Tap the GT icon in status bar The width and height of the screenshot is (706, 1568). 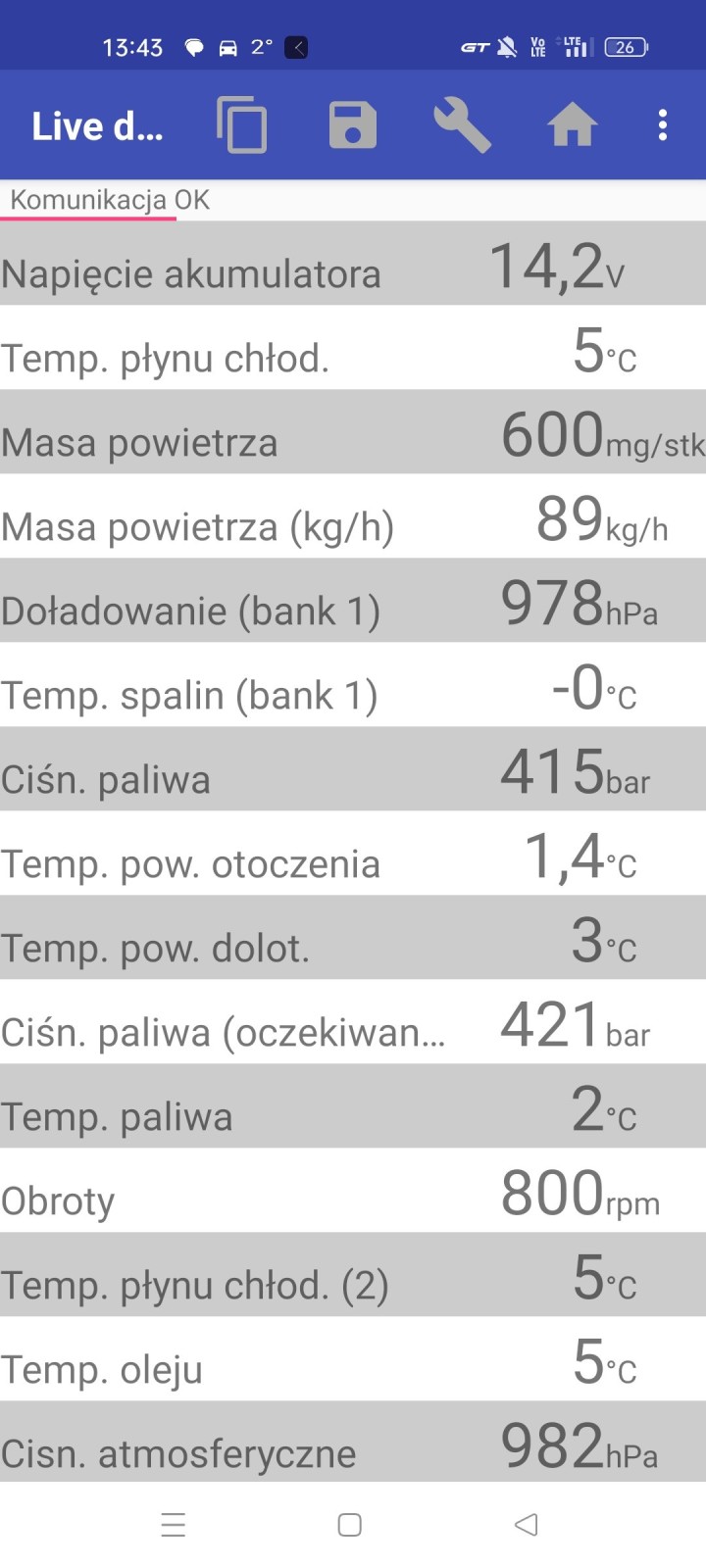click(476, 46)
